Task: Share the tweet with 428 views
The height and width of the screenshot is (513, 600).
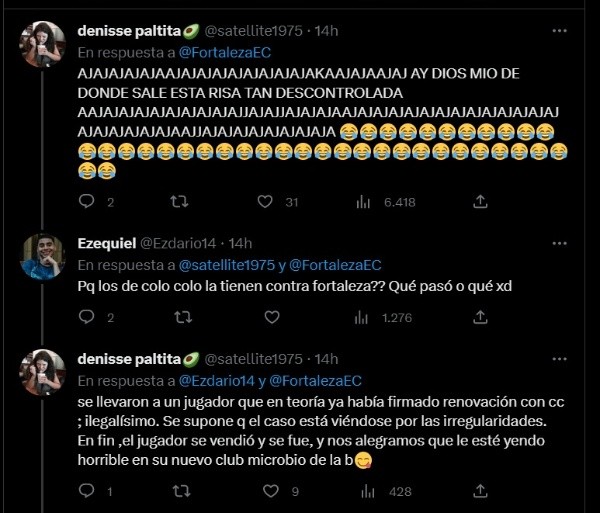Action: click(480, 491)
